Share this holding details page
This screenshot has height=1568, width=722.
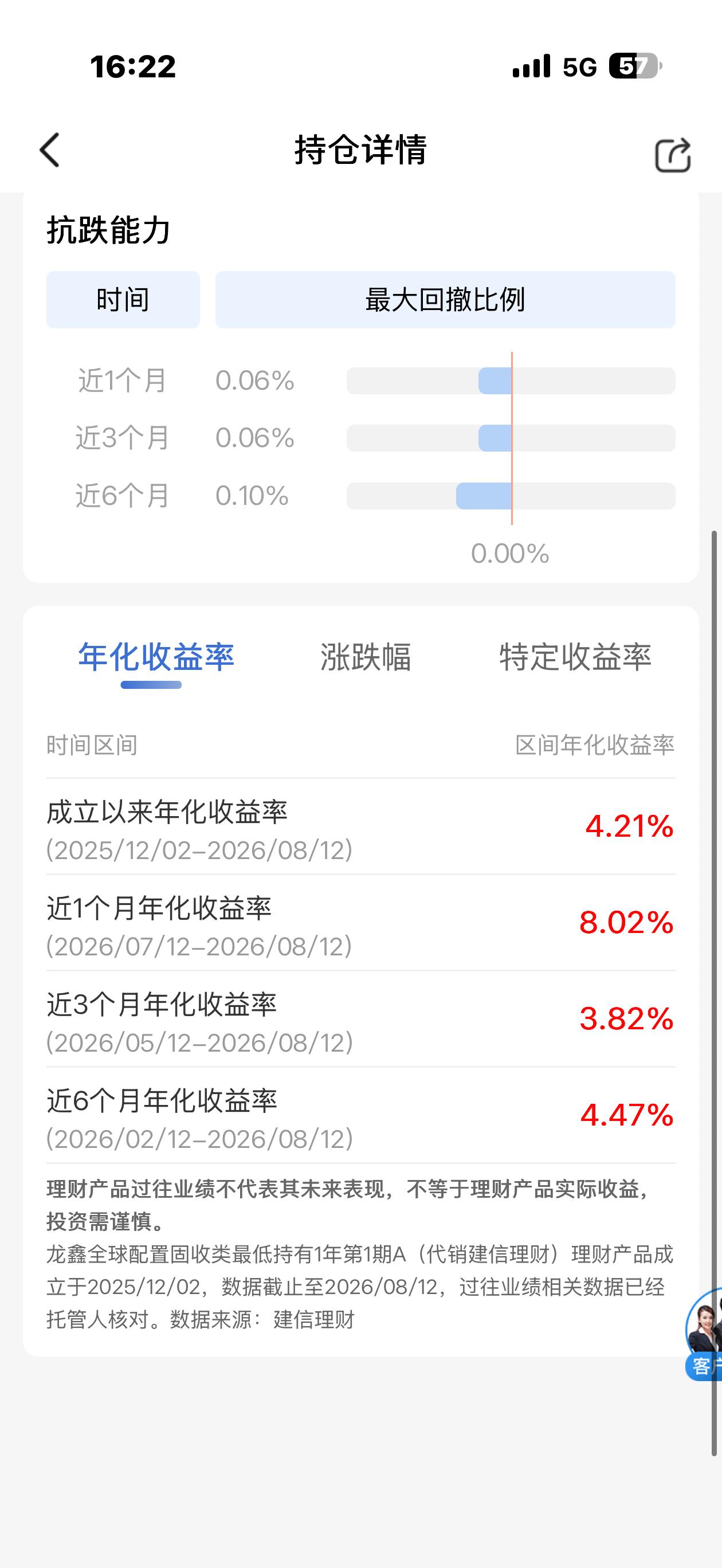[x=673, y=155]
